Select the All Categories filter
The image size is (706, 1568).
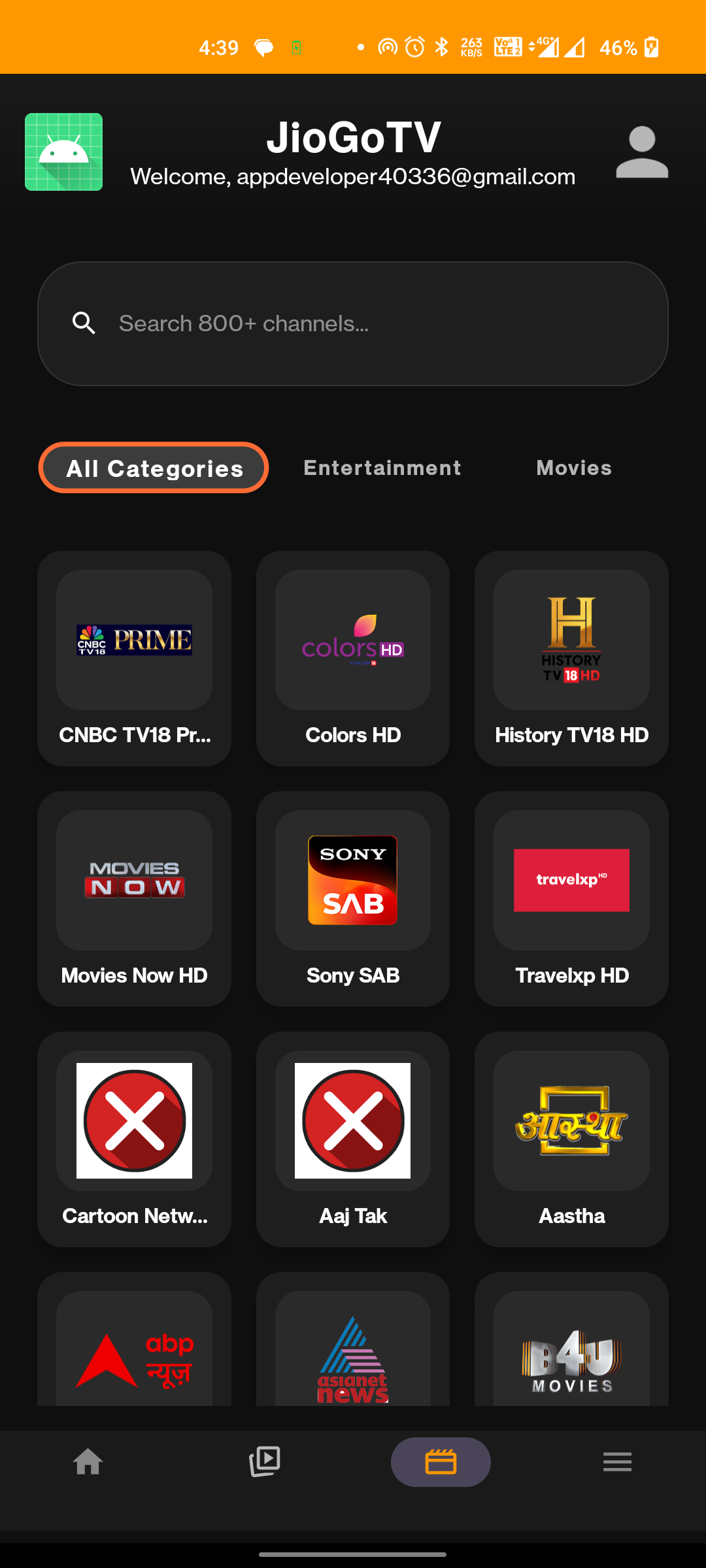tap(153, 467)
